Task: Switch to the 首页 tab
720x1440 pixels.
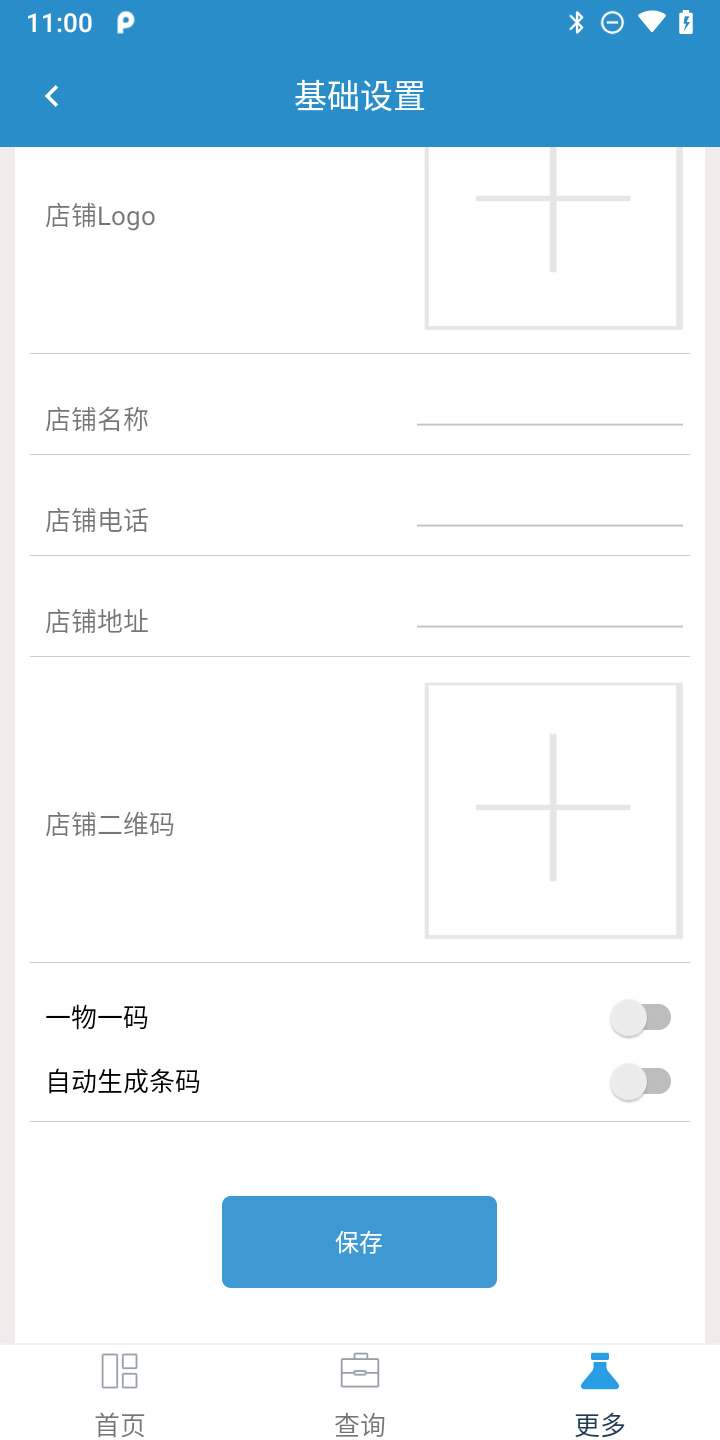Action: tap(120, 1394)
